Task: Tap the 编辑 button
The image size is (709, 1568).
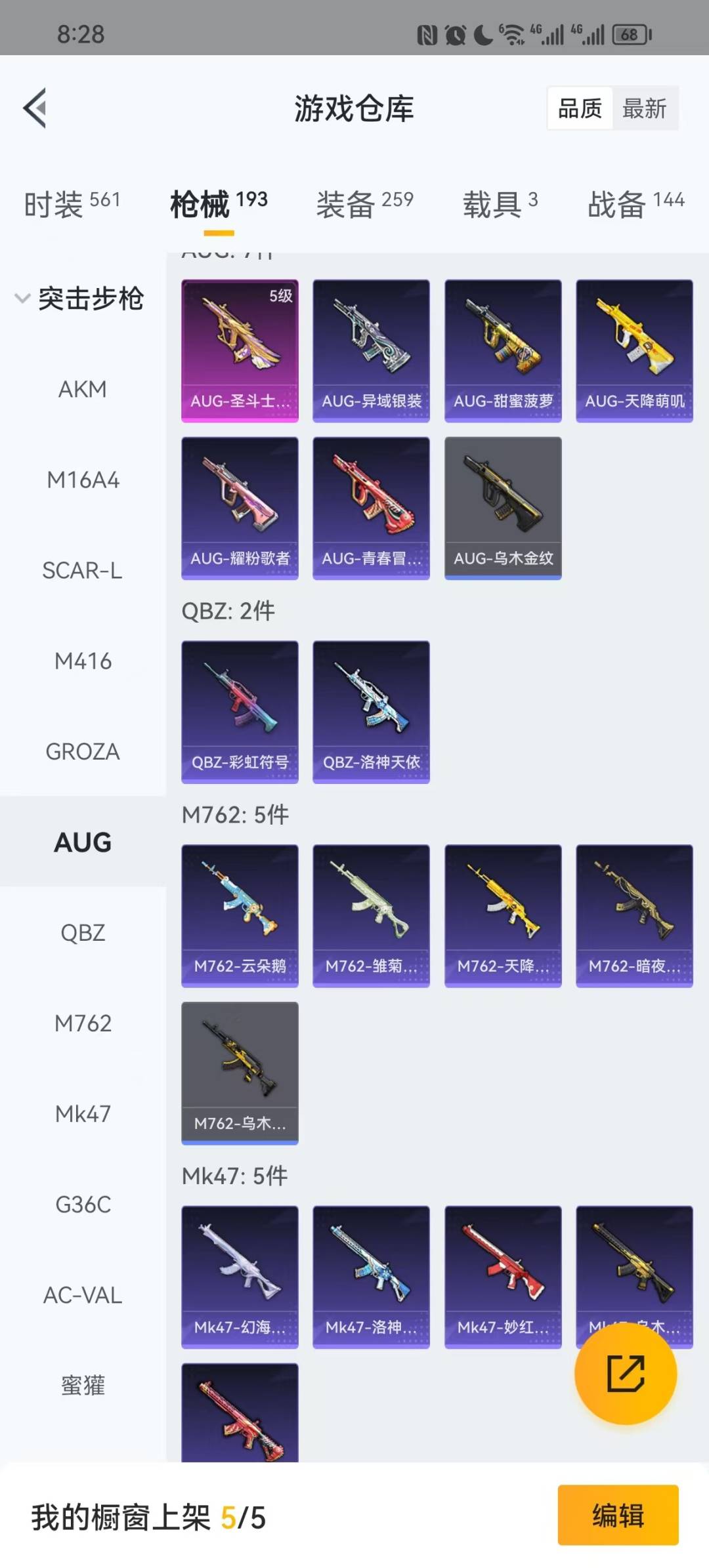Action: pos(618,1516)
